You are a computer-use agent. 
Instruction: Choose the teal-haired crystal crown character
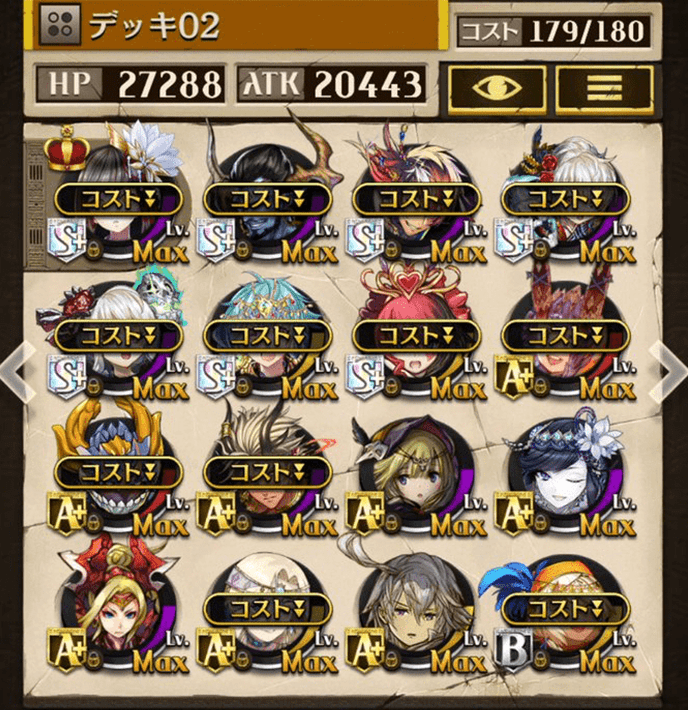[266, 335]
